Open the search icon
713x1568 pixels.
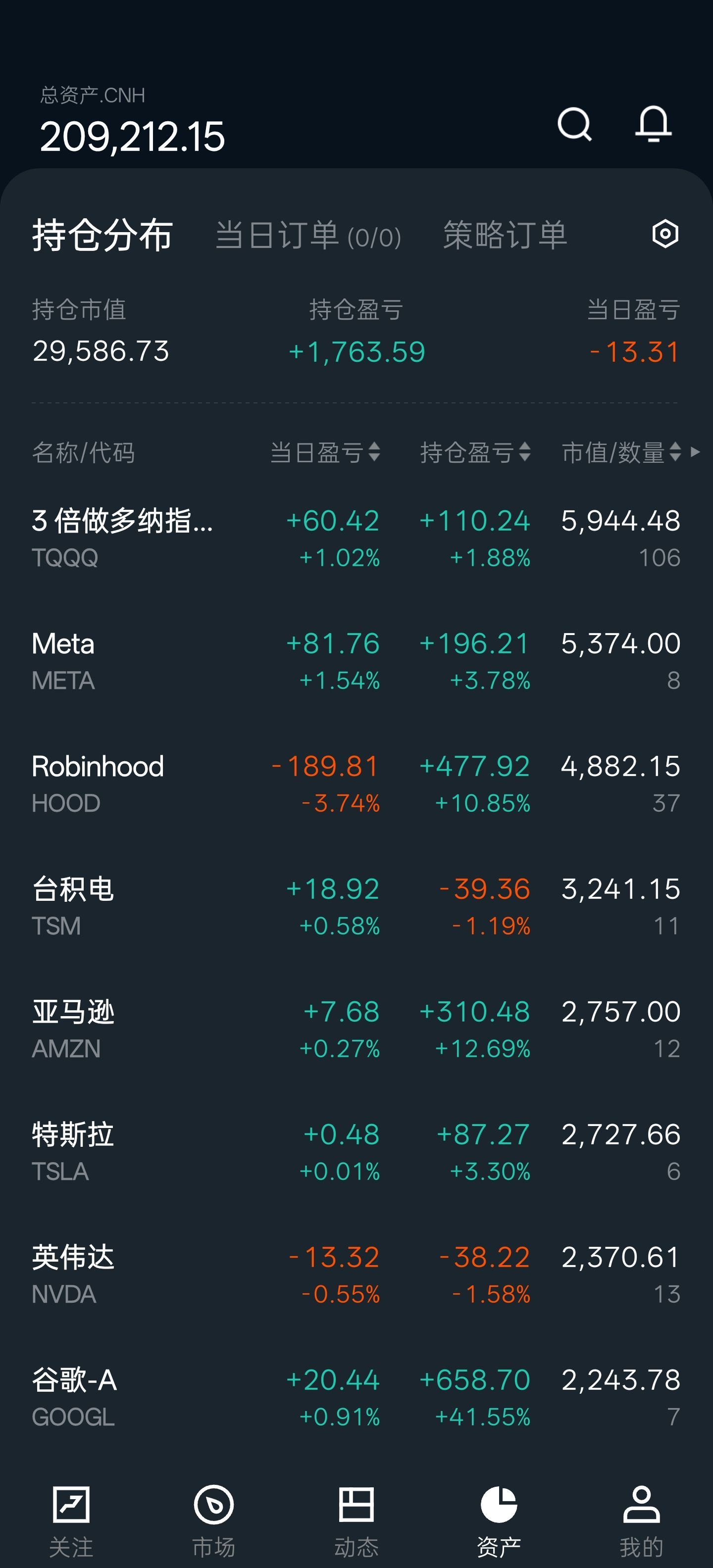[x=574, y=125]
